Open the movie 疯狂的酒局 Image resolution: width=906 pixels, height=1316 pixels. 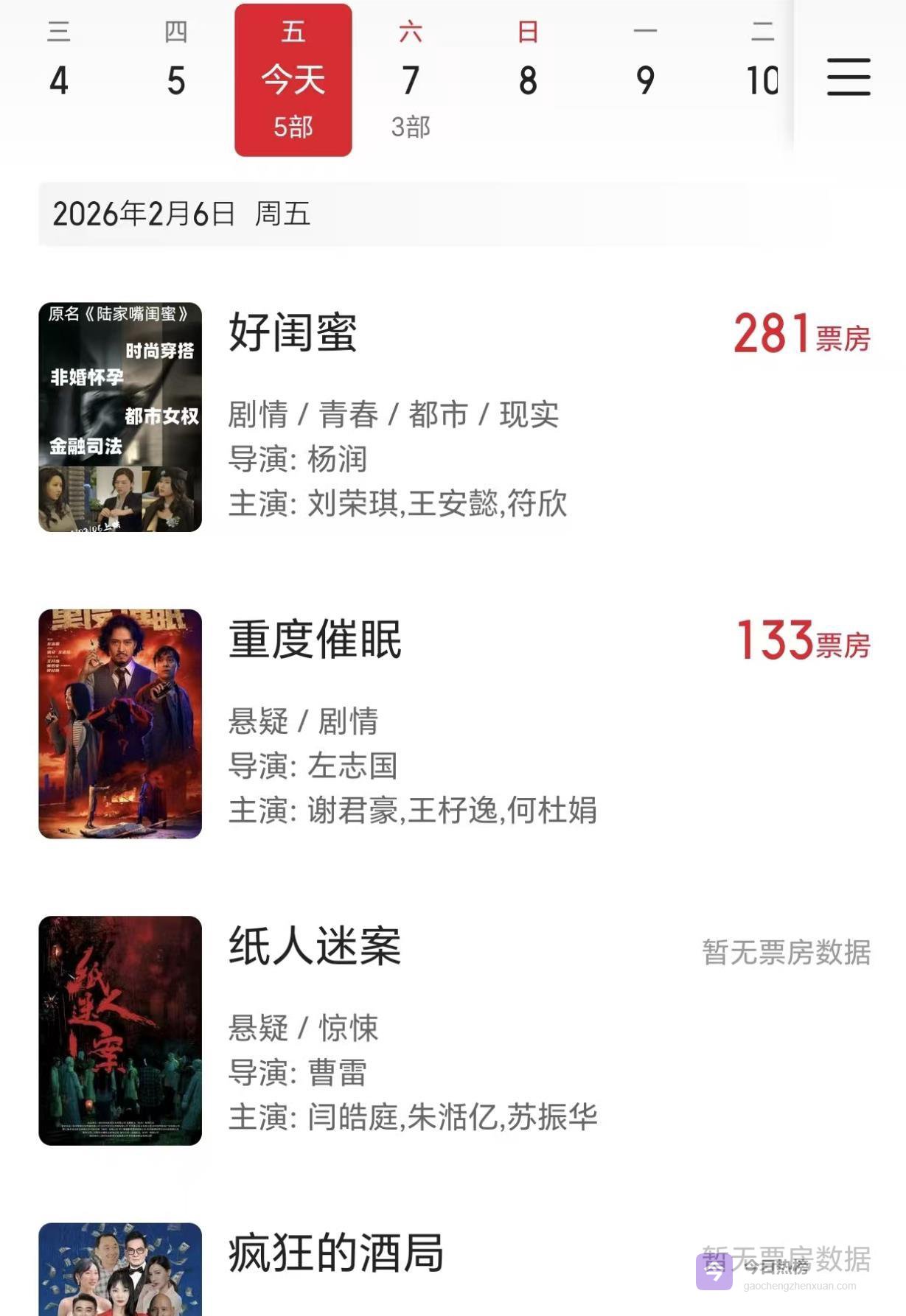point(336,1253)
